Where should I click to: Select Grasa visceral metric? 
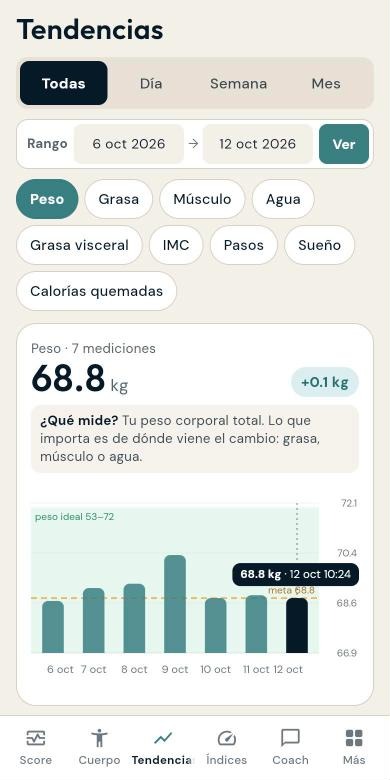79,245
